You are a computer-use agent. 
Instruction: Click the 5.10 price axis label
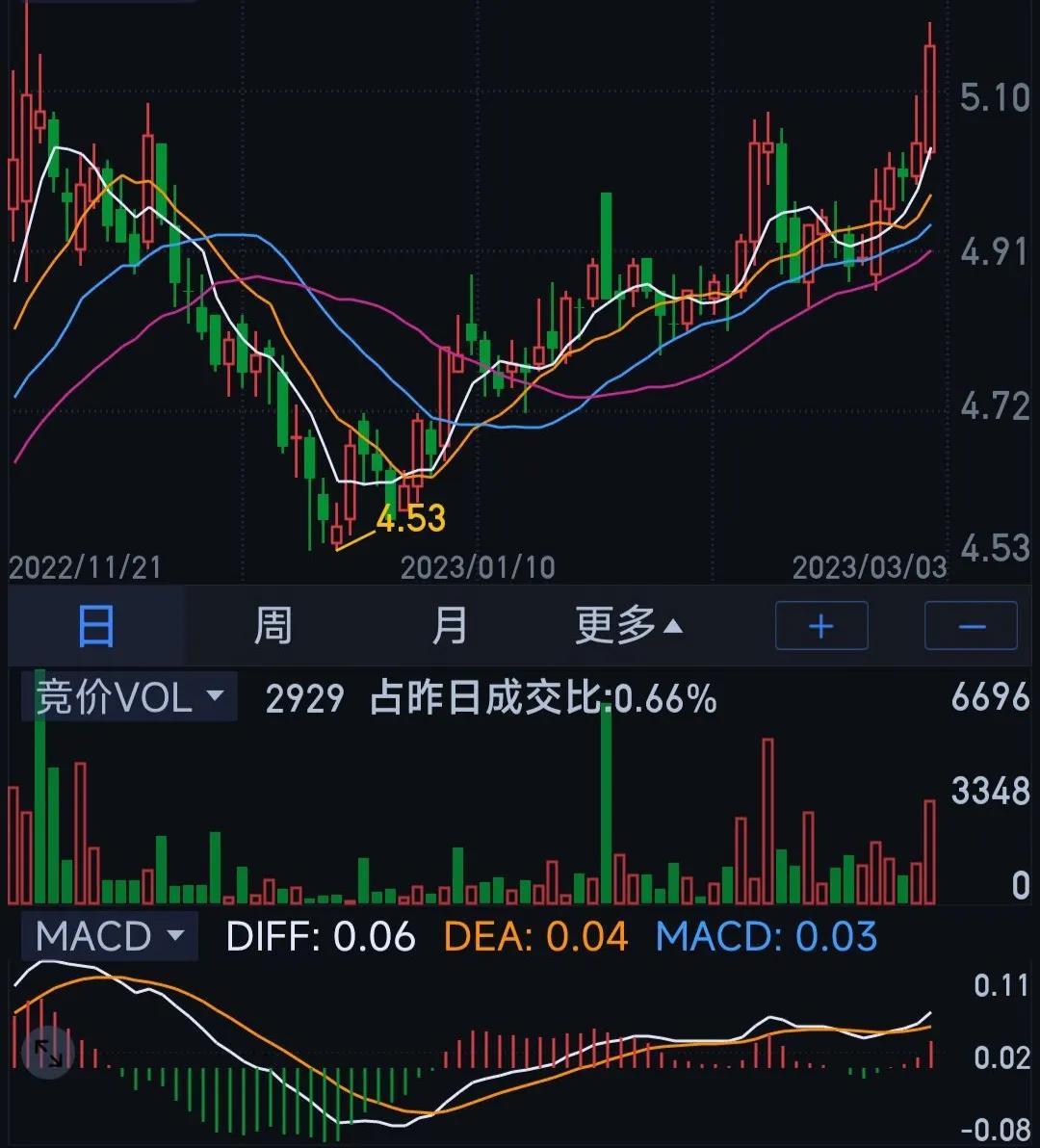click(997, 94)
